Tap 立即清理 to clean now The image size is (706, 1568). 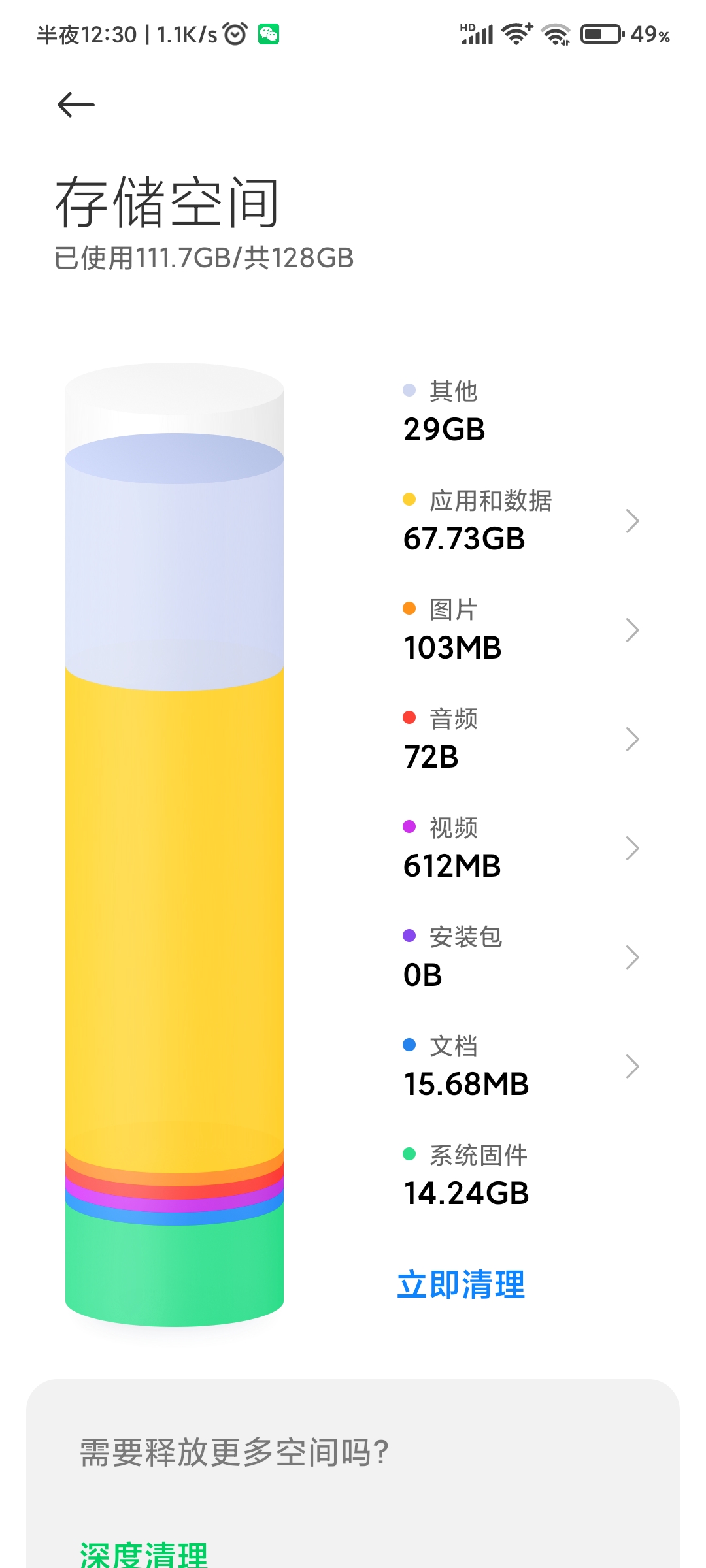462,1284
